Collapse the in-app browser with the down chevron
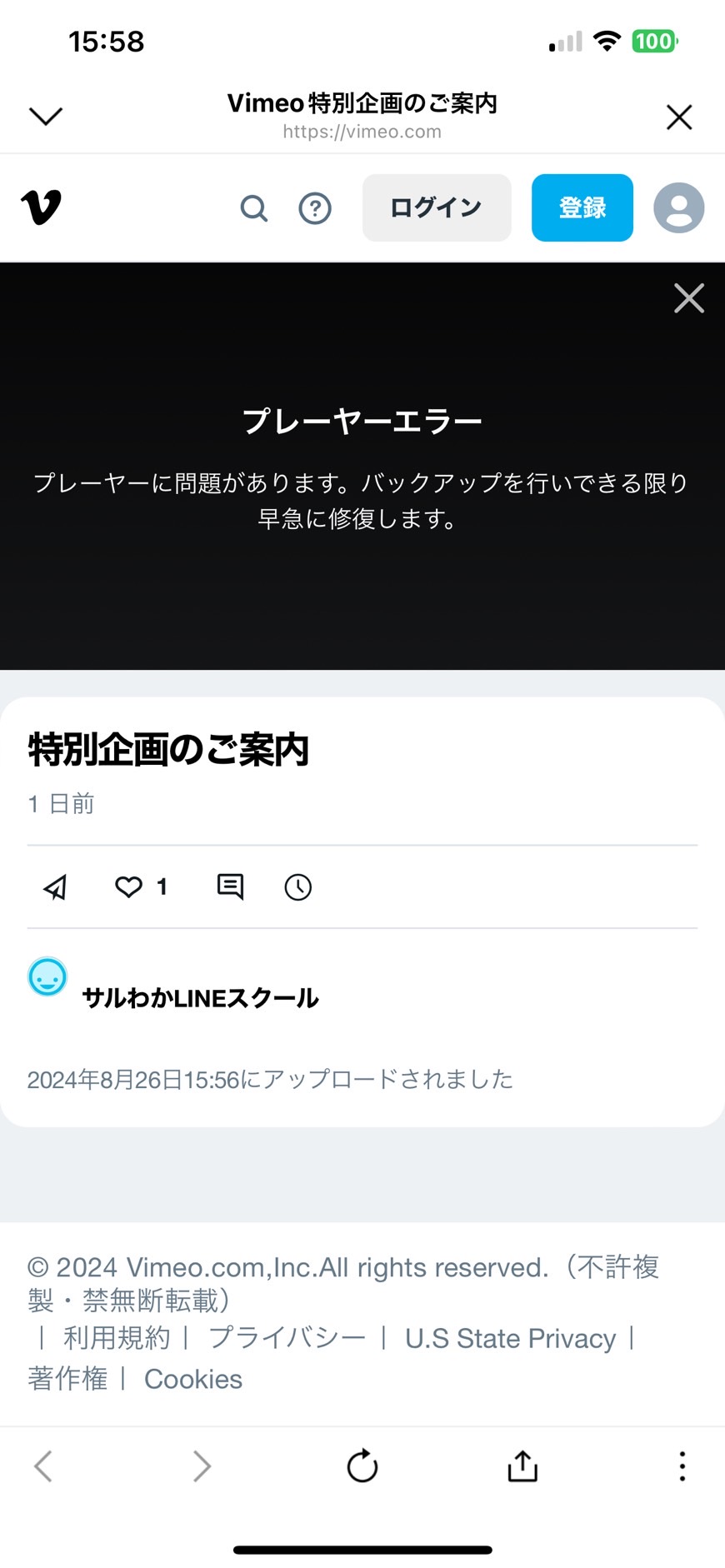 point(46,117)
